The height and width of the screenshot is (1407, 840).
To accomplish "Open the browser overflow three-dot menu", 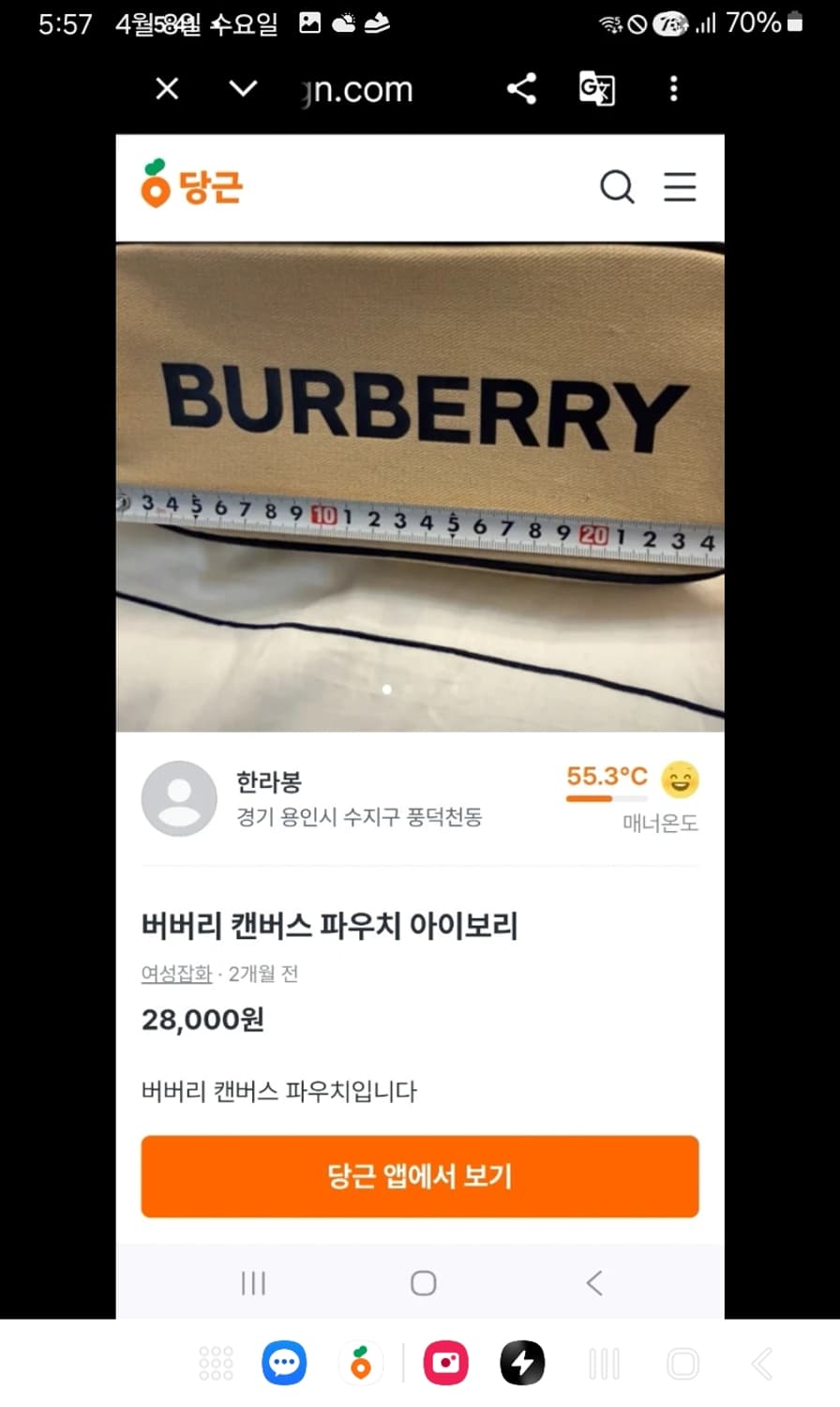I will point(673,88).
